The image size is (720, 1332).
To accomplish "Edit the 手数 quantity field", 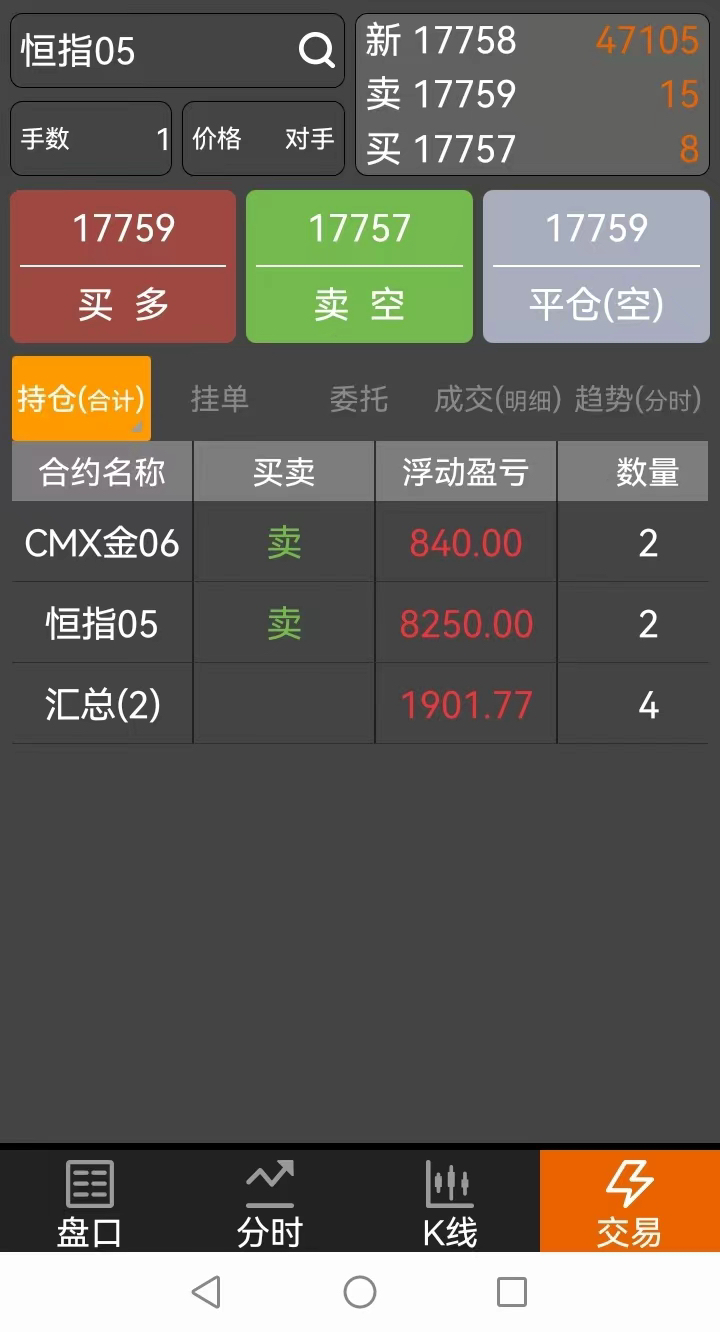I will click(x=91, y=138).
